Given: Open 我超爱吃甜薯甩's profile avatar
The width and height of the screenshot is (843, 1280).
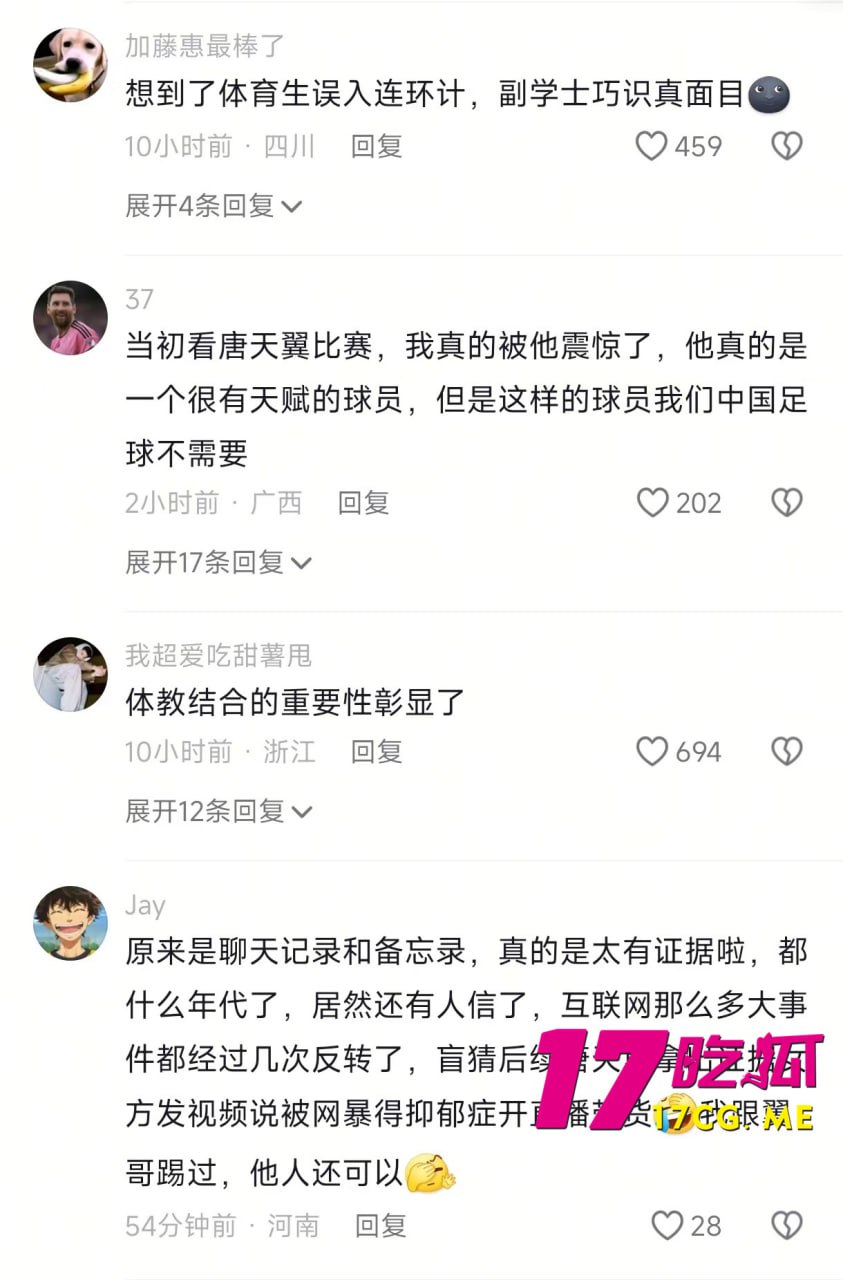Looking at the screenshot, I should pyautogui.click(x=70, y=674).
